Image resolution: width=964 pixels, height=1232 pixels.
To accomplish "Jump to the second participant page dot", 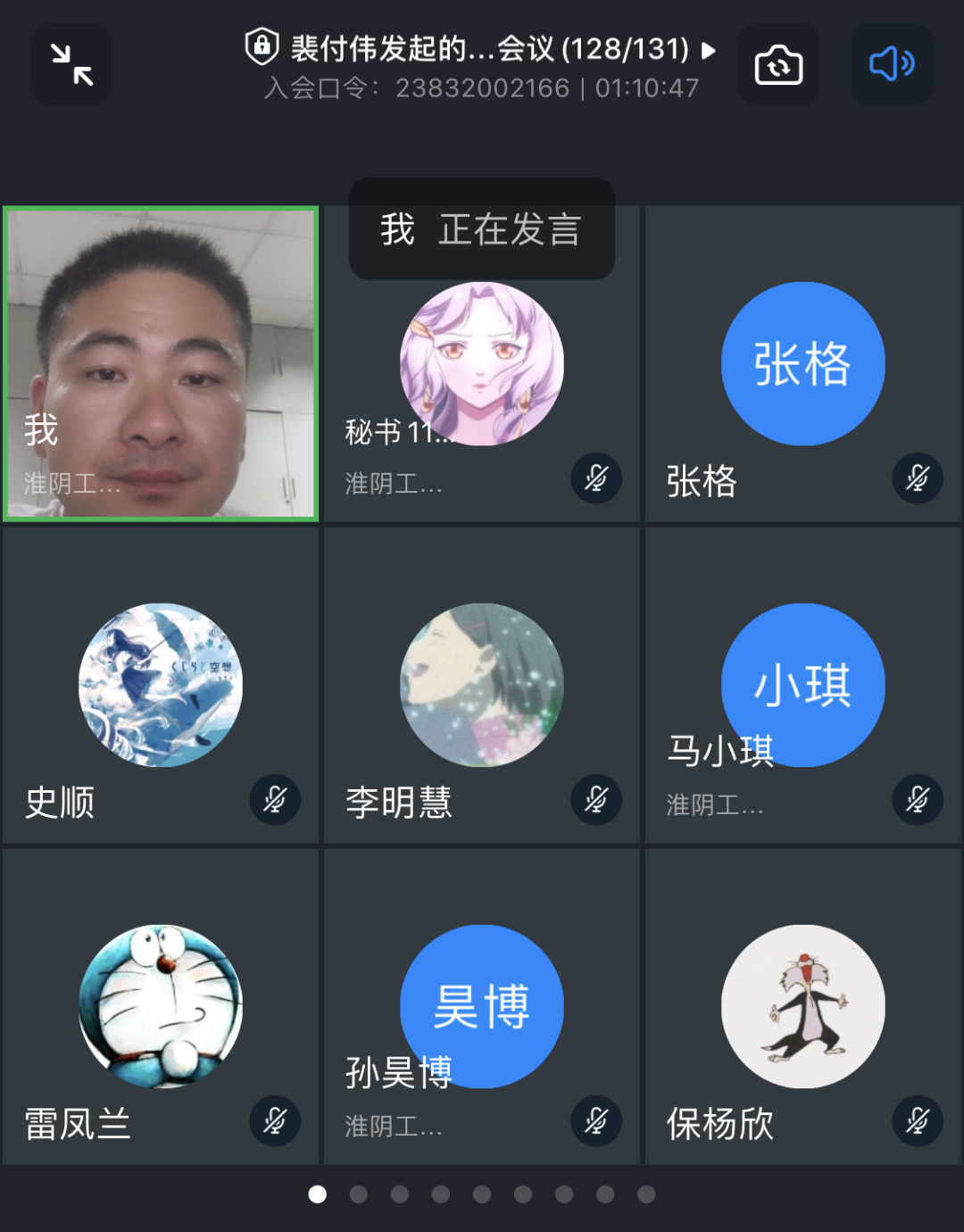I will coord(359,1195).
